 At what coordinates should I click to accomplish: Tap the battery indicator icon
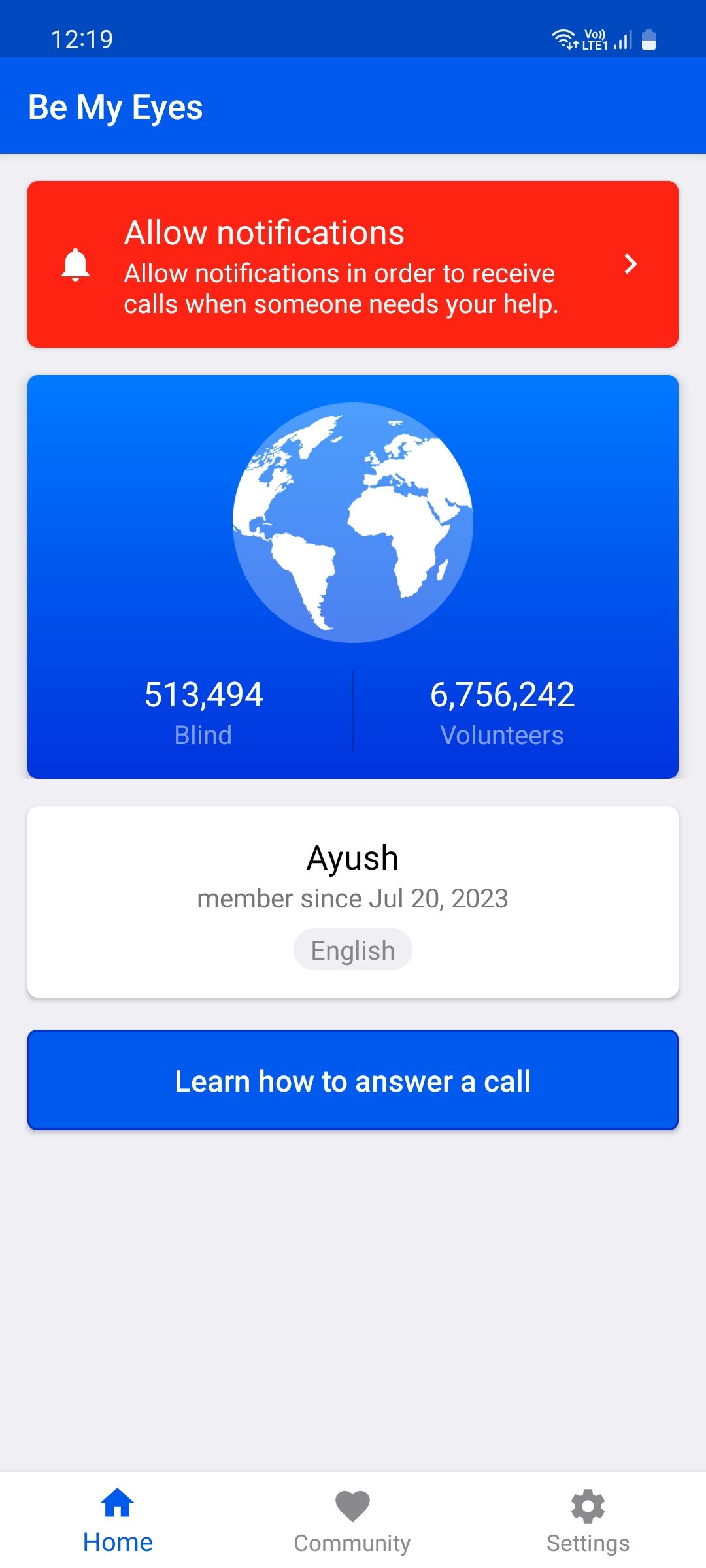[x=650, y=41]
